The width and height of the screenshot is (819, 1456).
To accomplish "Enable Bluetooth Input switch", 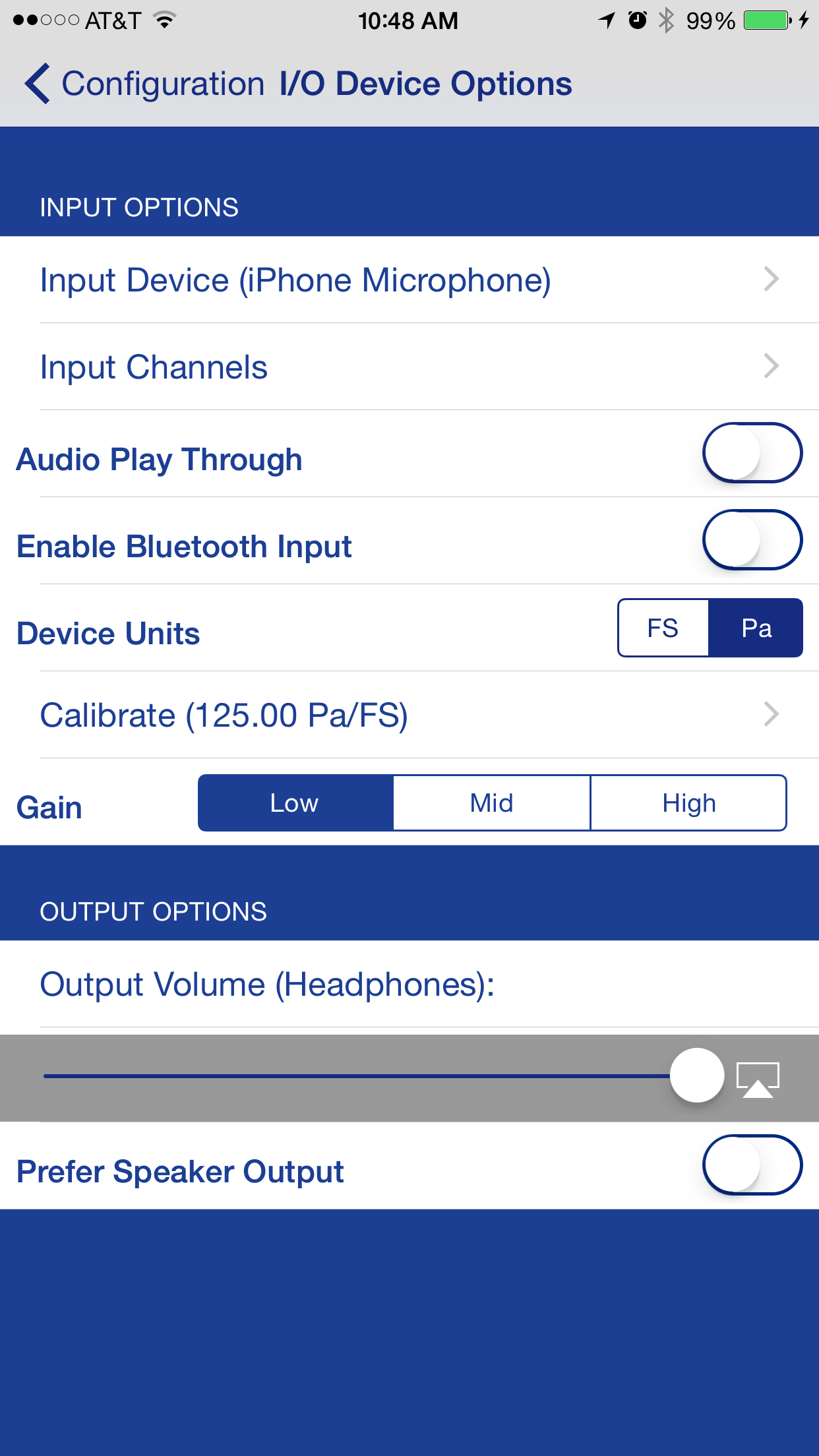I will [752, 540].
